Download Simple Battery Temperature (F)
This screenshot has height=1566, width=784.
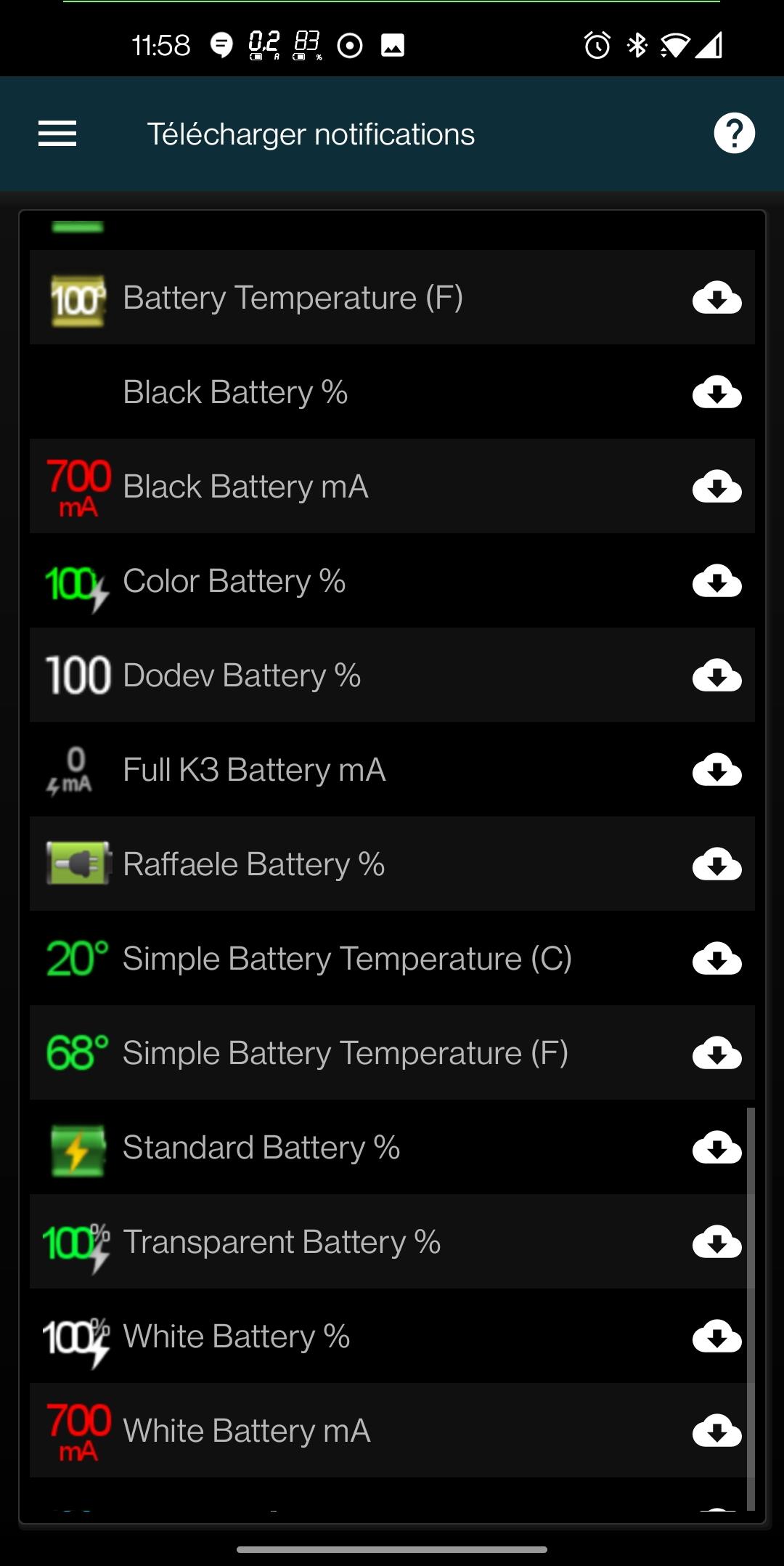(x=716, y=1053)
